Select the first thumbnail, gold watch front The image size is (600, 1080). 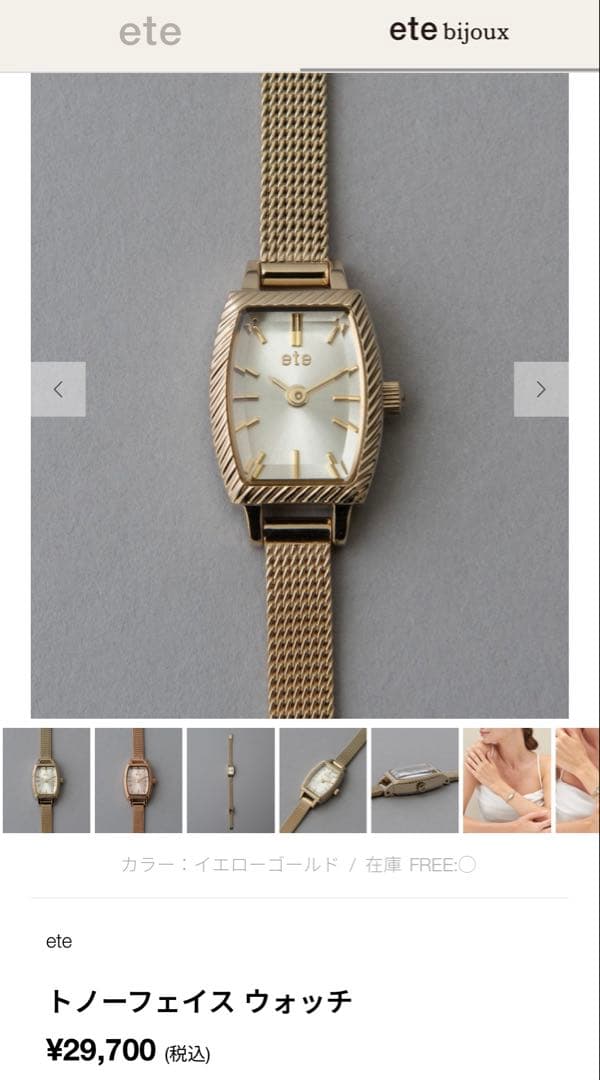46,780
